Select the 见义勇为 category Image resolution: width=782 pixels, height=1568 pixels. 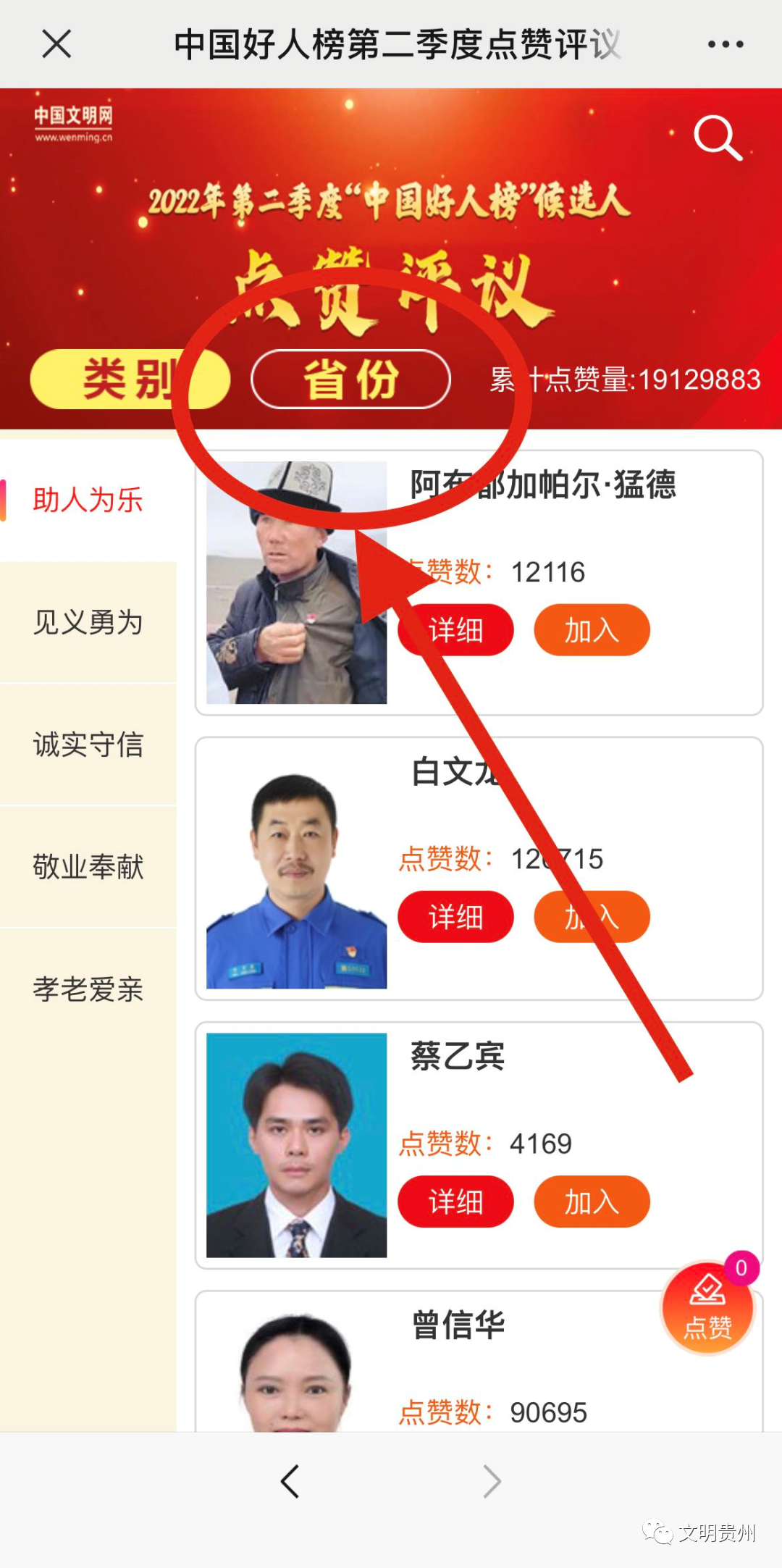tap(88, 622)
